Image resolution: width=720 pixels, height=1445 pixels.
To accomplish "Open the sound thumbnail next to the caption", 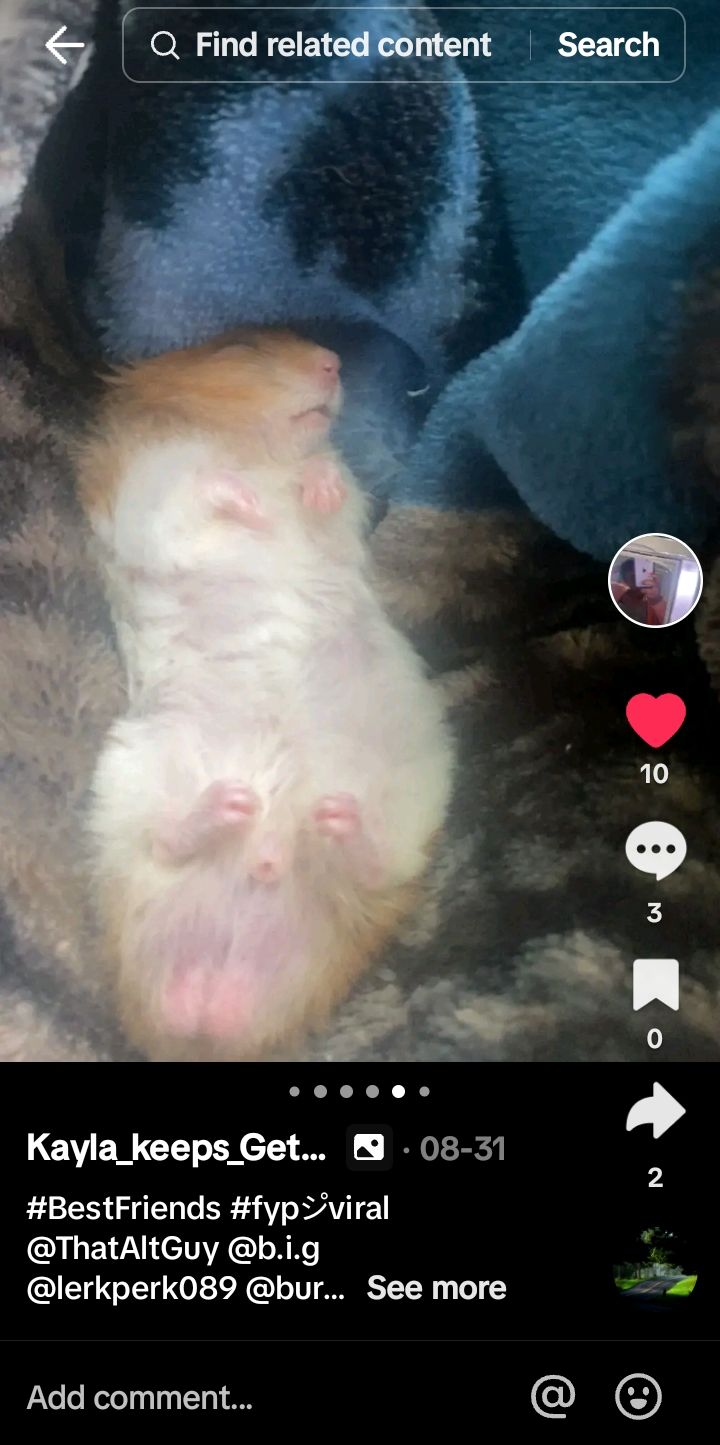I will pyautogui.click(x=655, y=1262).
